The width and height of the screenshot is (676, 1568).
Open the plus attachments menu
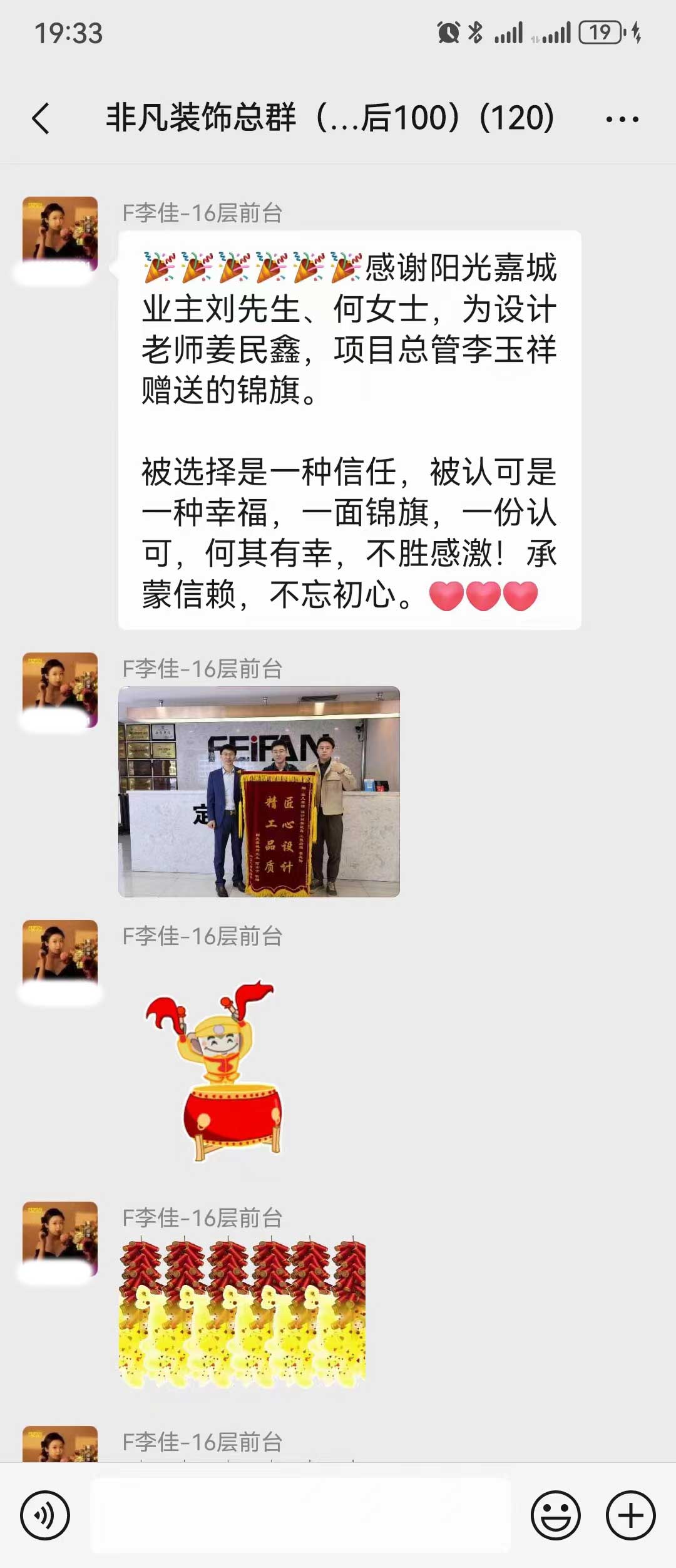click(630, 1516)
